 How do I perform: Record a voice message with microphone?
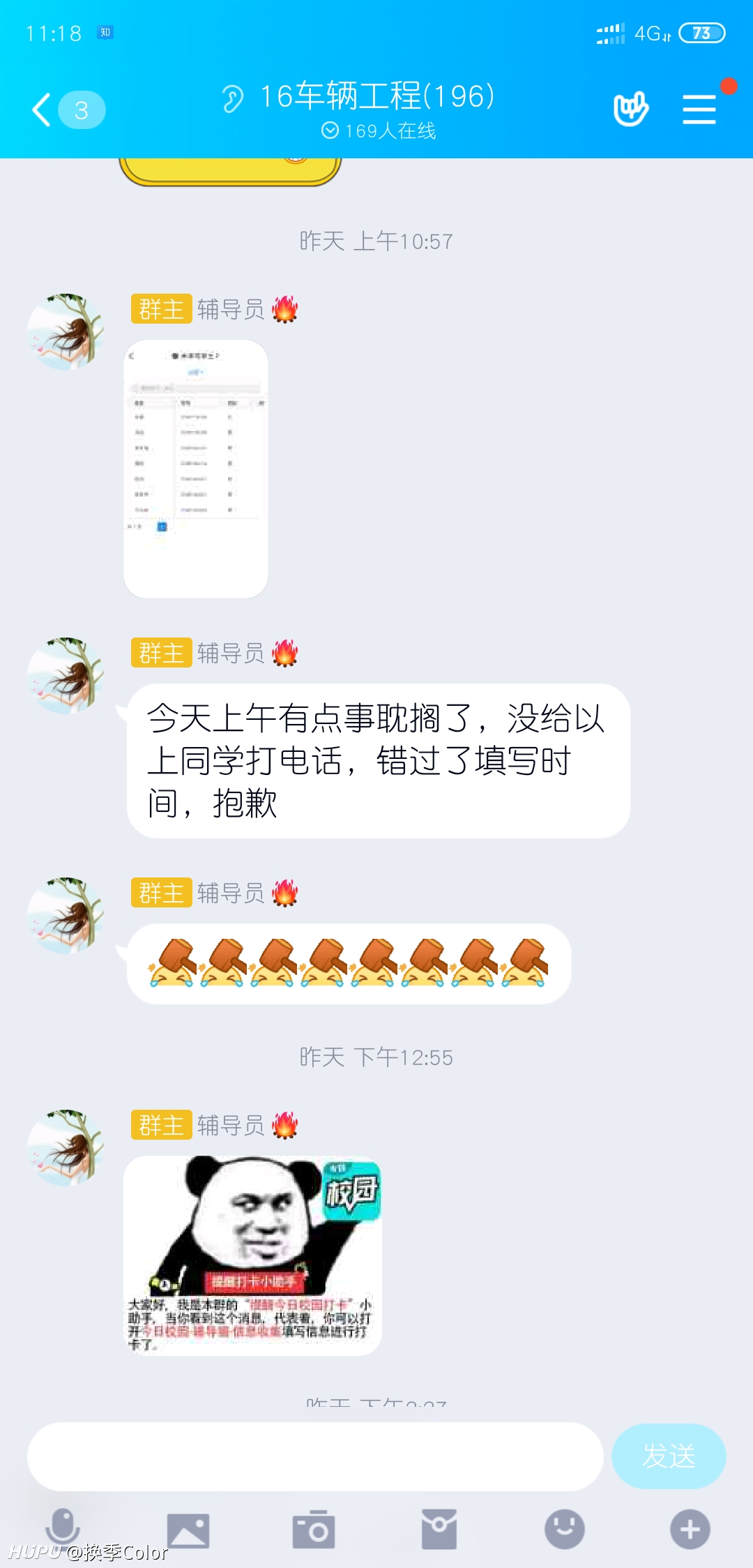[x=63, y=1528]
